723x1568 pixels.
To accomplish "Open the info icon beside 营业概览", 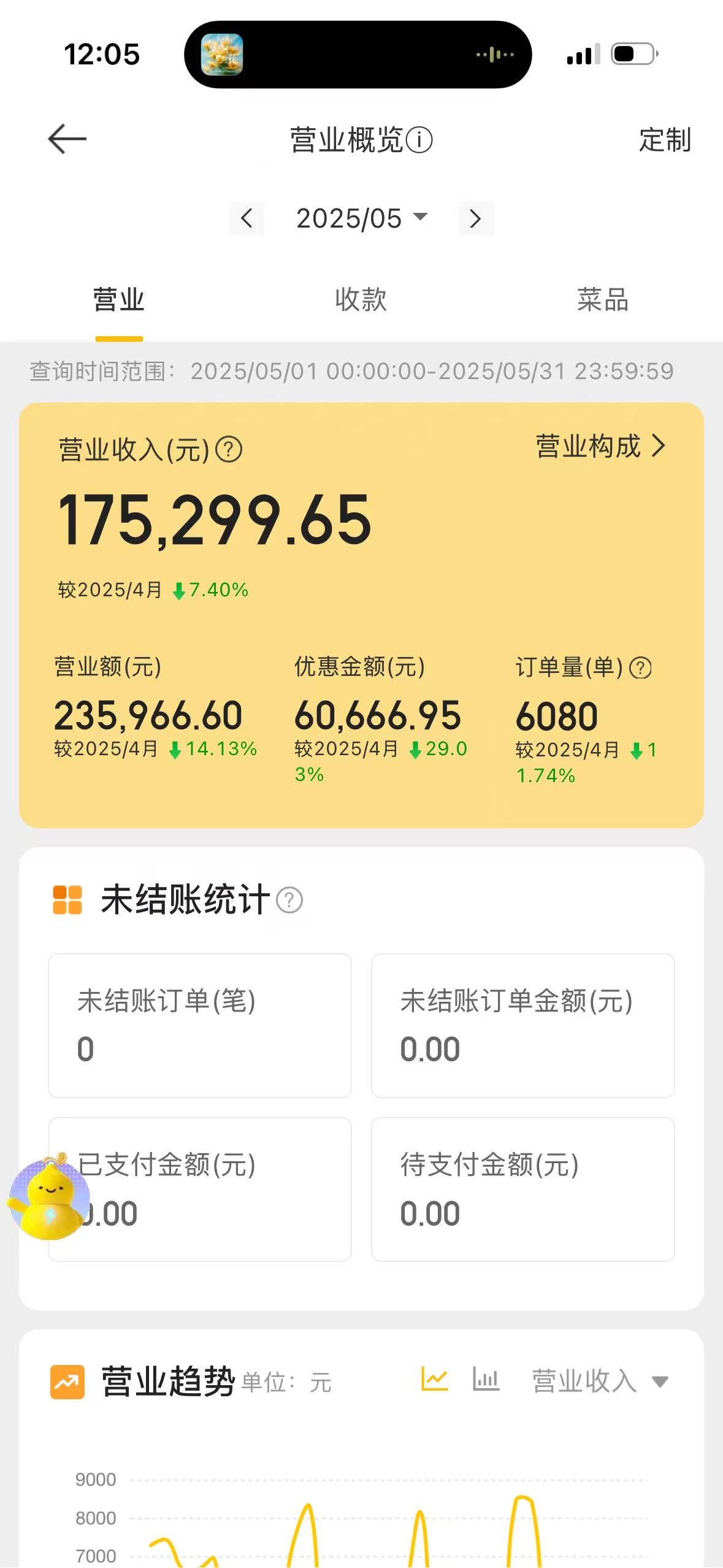I will point(419,140).
